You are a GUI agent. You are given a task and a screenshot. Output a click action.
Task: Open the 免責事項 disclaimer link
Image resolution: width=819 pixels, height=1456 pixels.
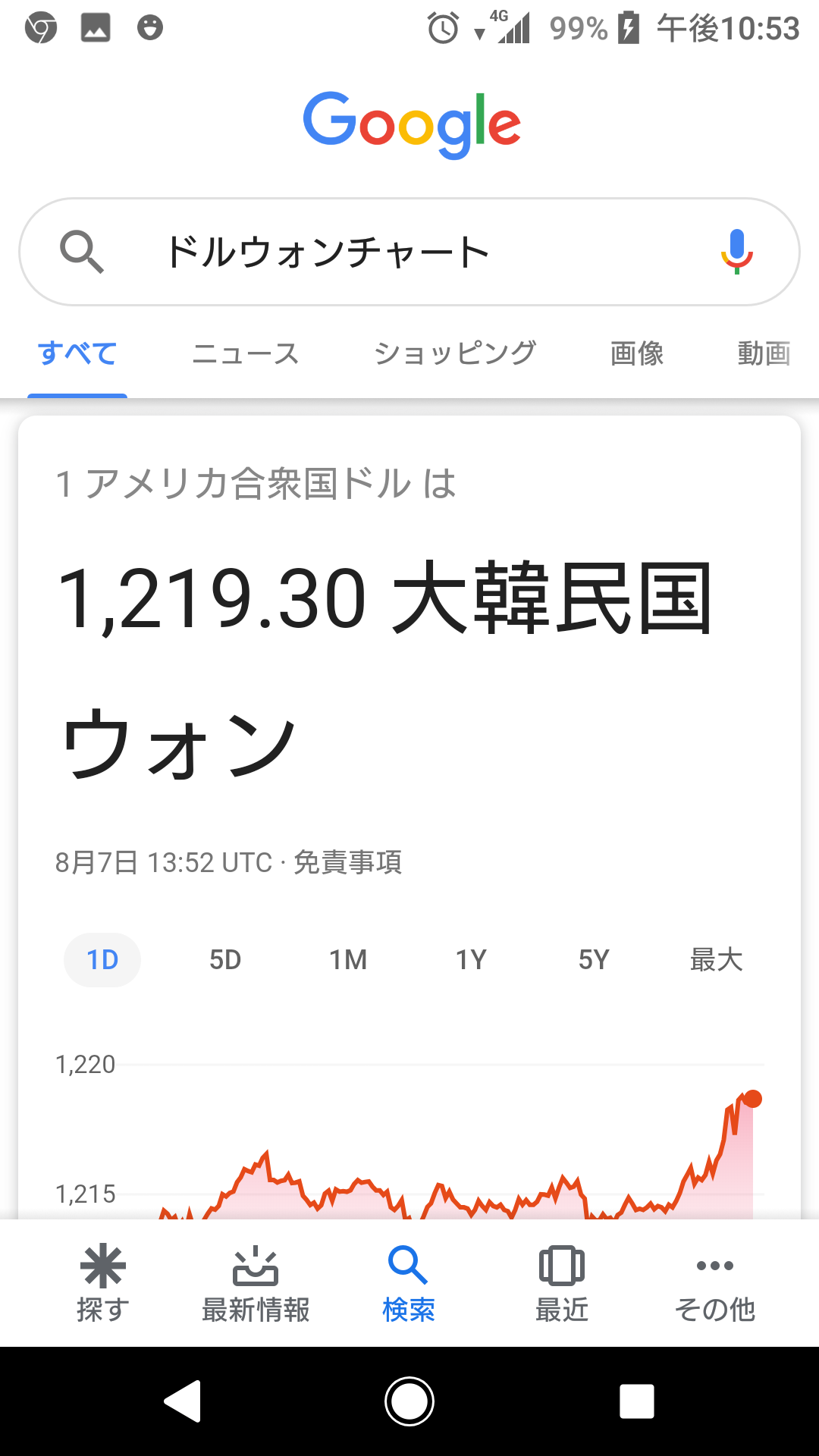coord(348,862)
